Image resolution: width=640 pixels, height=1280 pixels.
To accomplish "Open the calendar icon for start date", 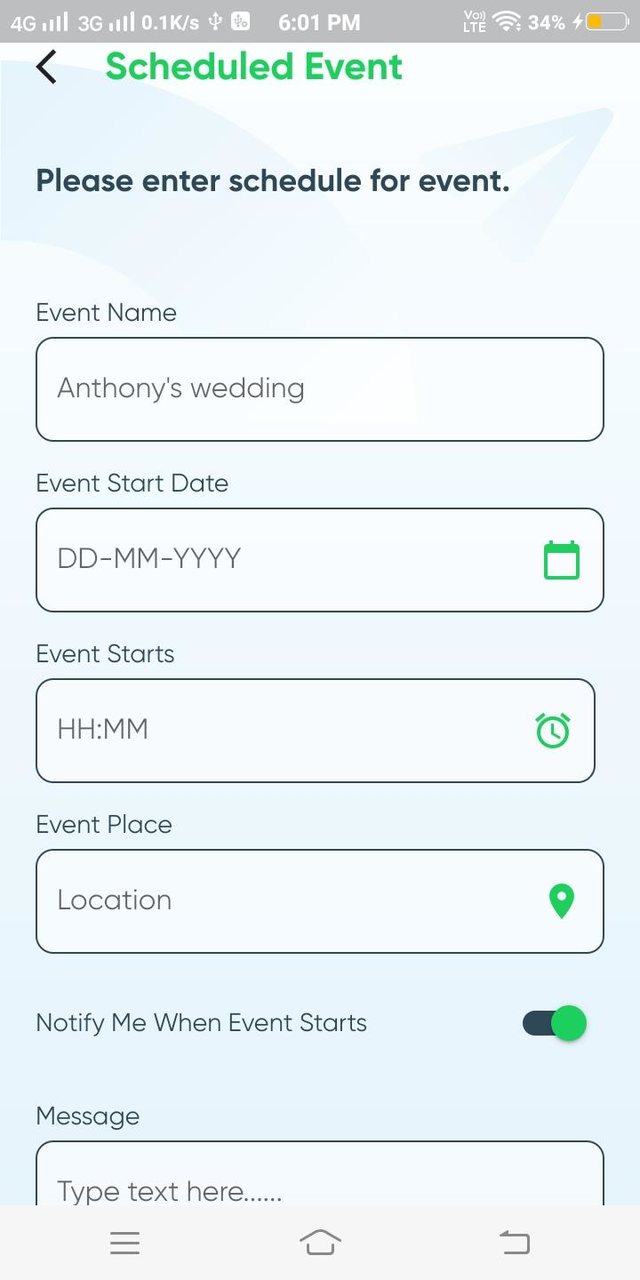I will 561,560.
